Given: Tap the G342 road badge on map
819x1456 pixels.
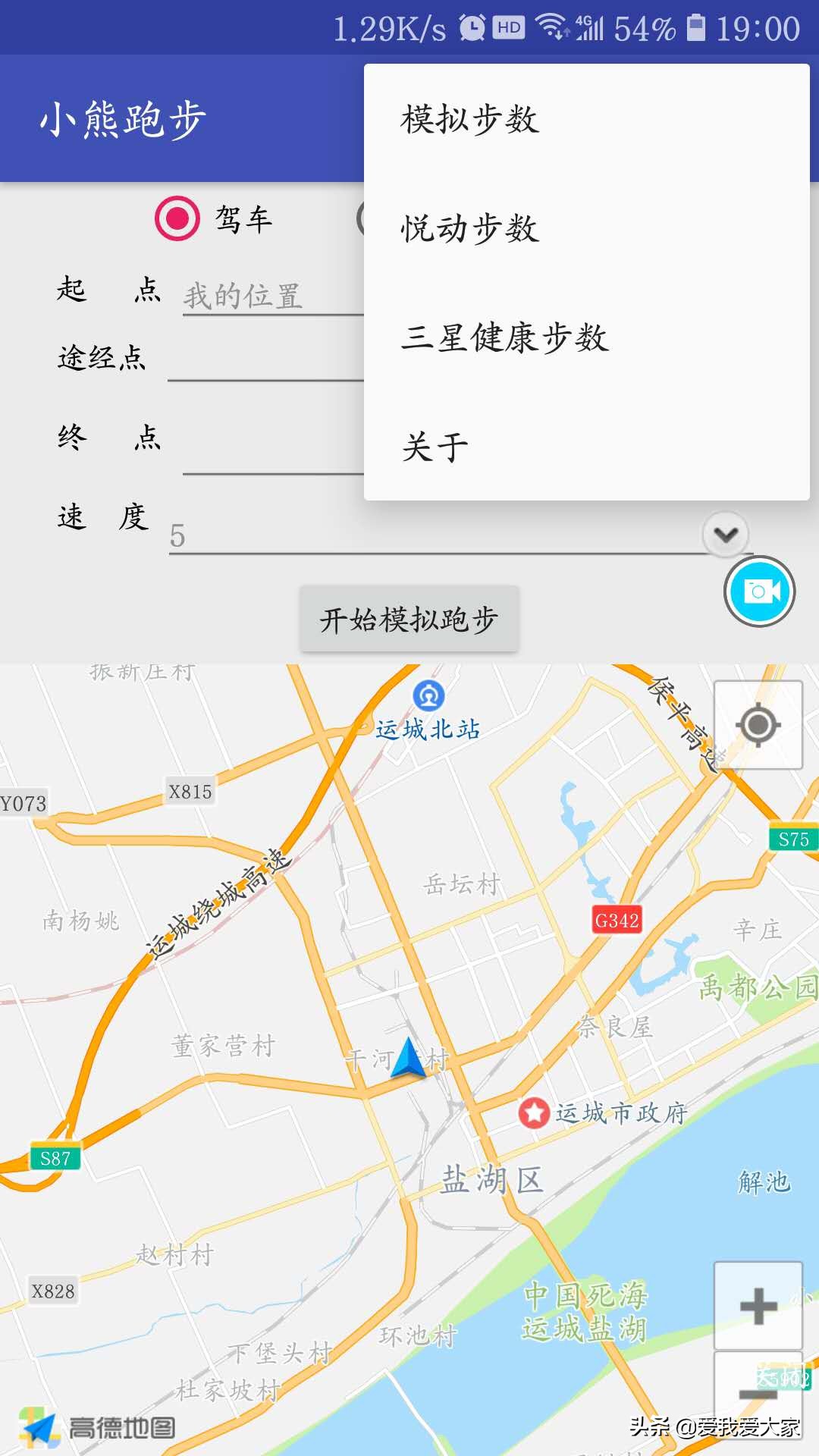Looking at the screenshot, I should tap(617, 920).
